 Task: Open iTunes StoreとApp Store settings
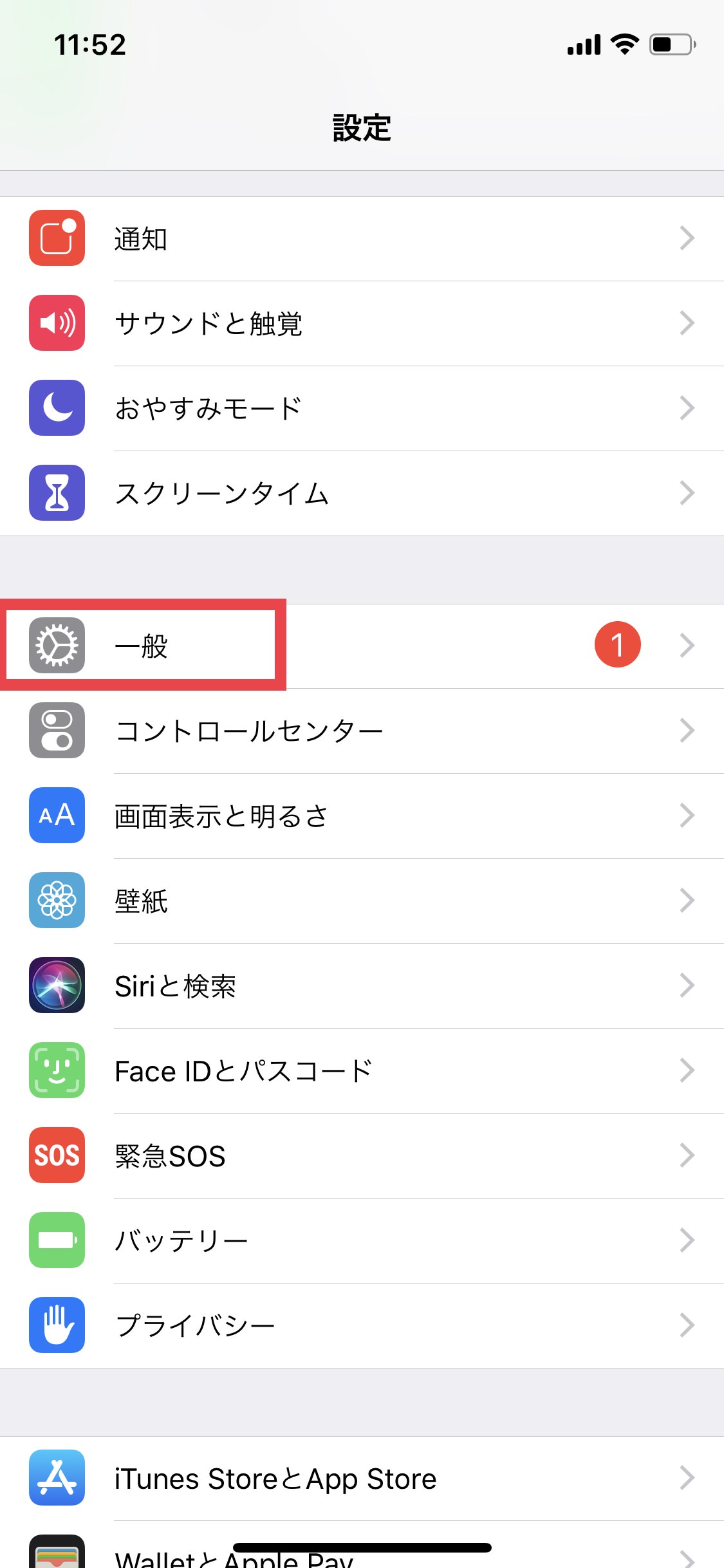(x=362, y=1479)
